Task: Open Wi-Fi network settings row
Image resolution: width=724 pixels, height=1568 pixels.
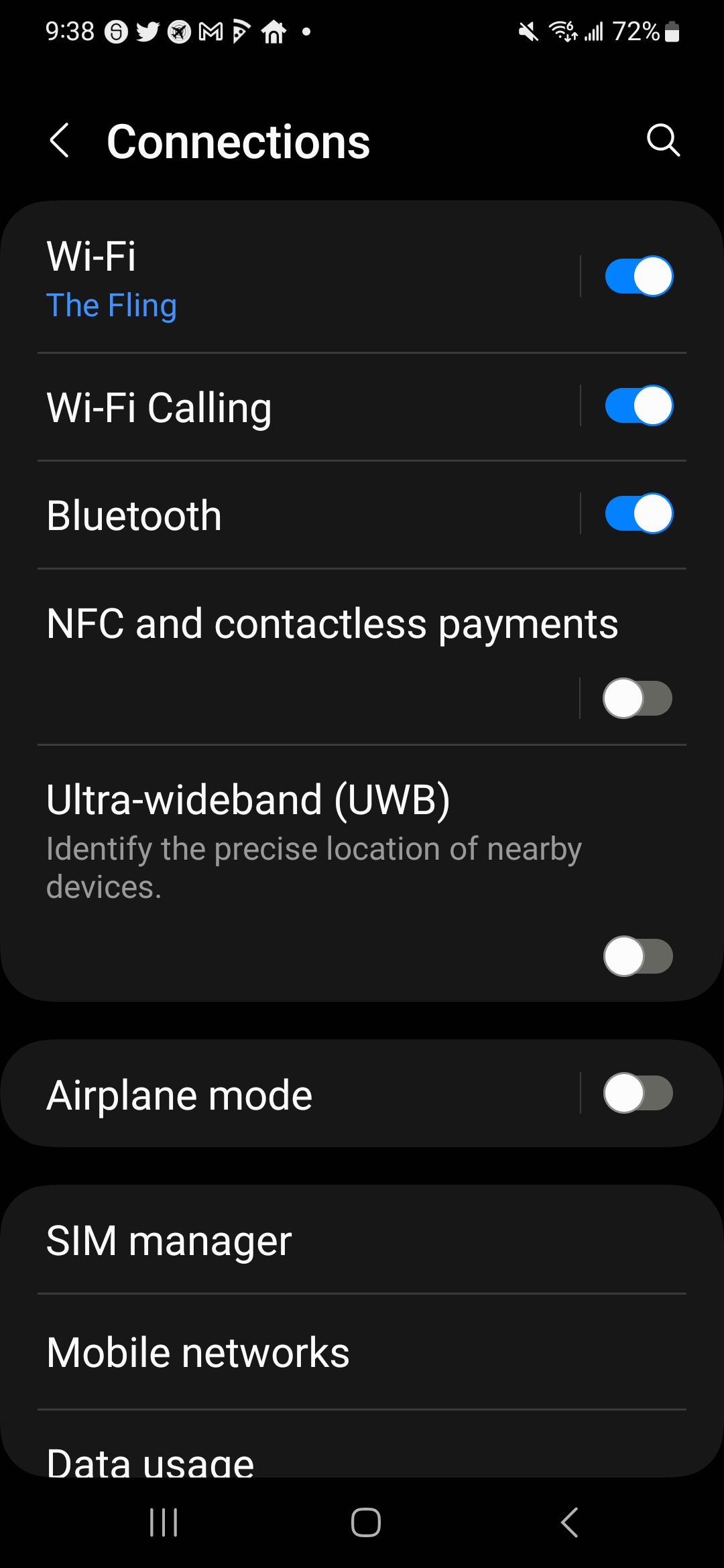Action: (308, 277)
